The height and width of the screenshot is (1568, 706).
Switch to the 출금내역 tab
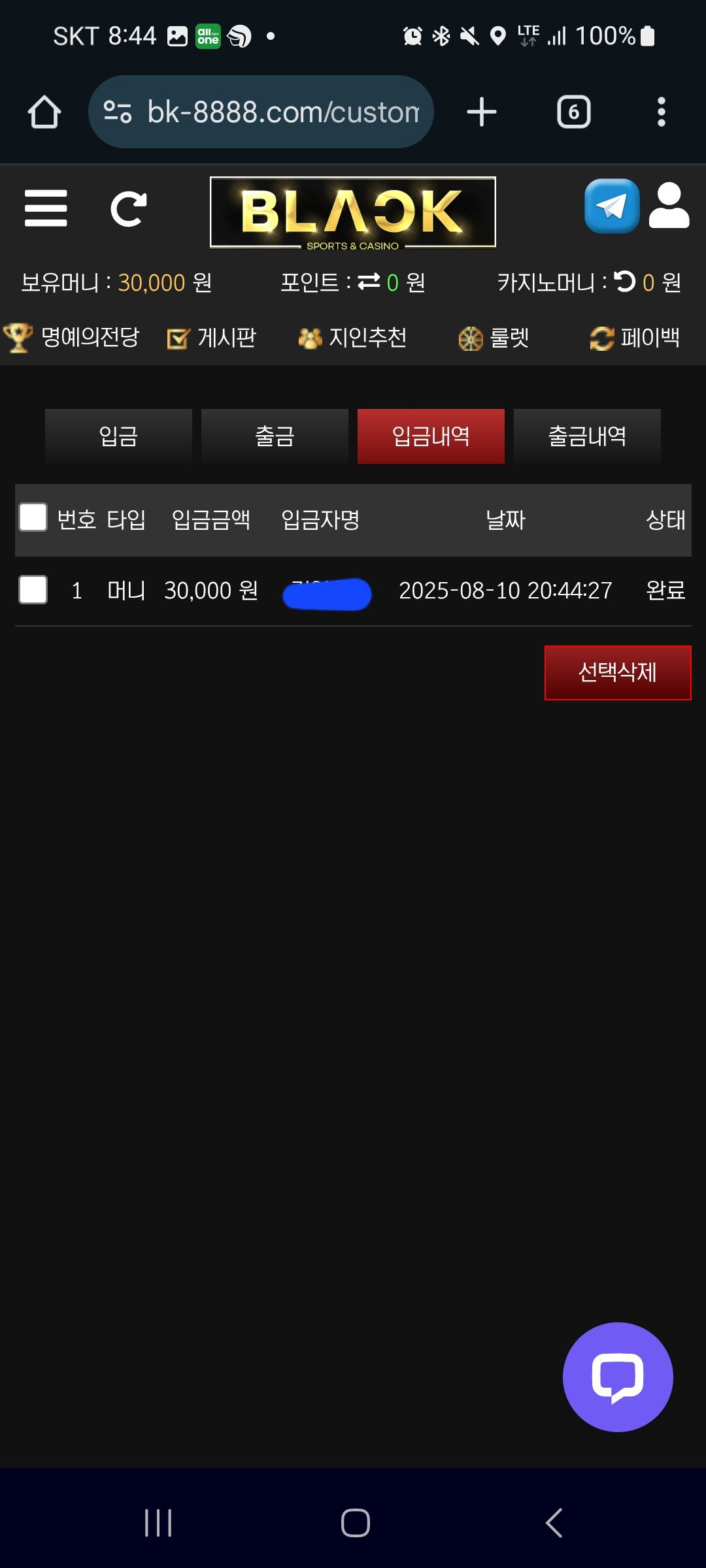point(587,436)
